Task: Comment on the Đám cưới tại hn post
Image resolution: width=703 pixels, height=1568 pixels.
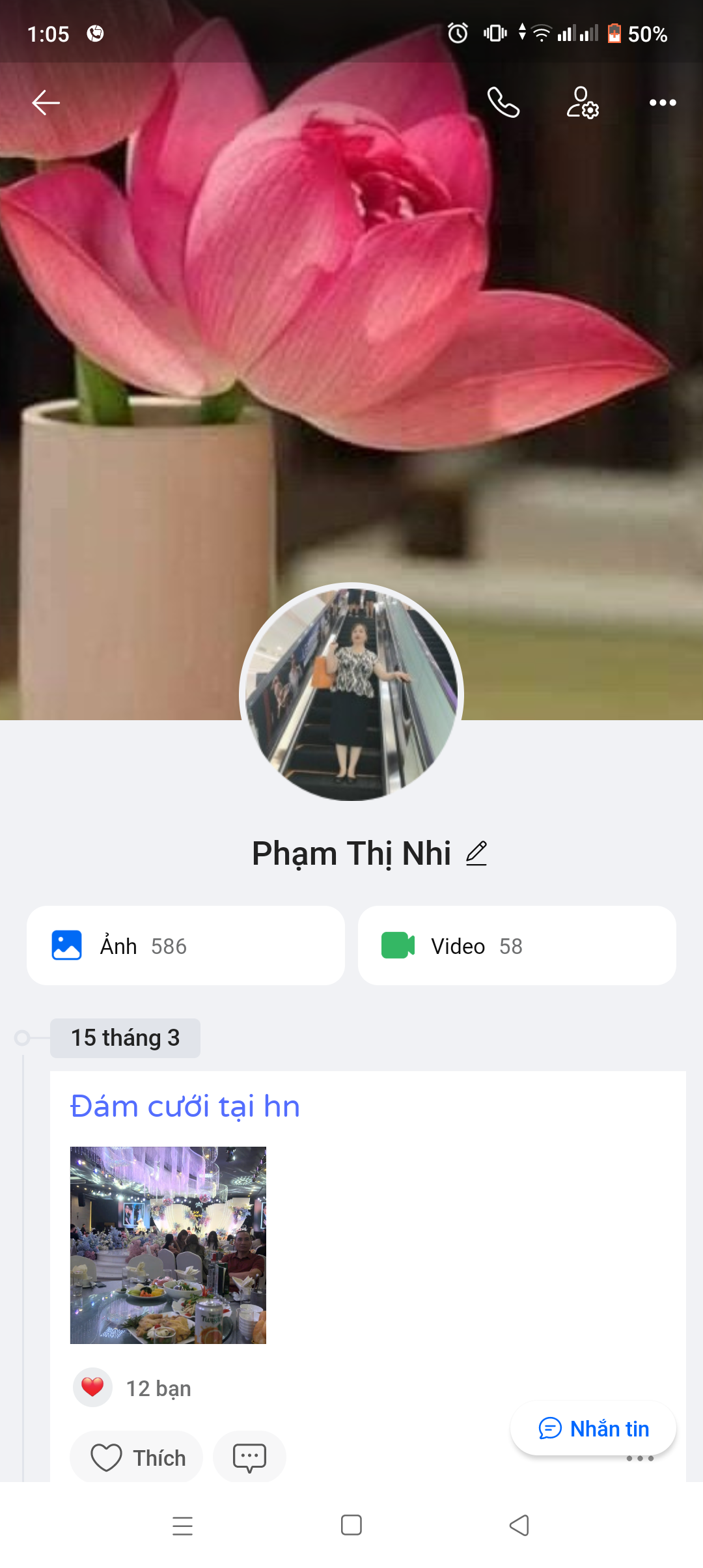Action: (x=249, y=1457)
